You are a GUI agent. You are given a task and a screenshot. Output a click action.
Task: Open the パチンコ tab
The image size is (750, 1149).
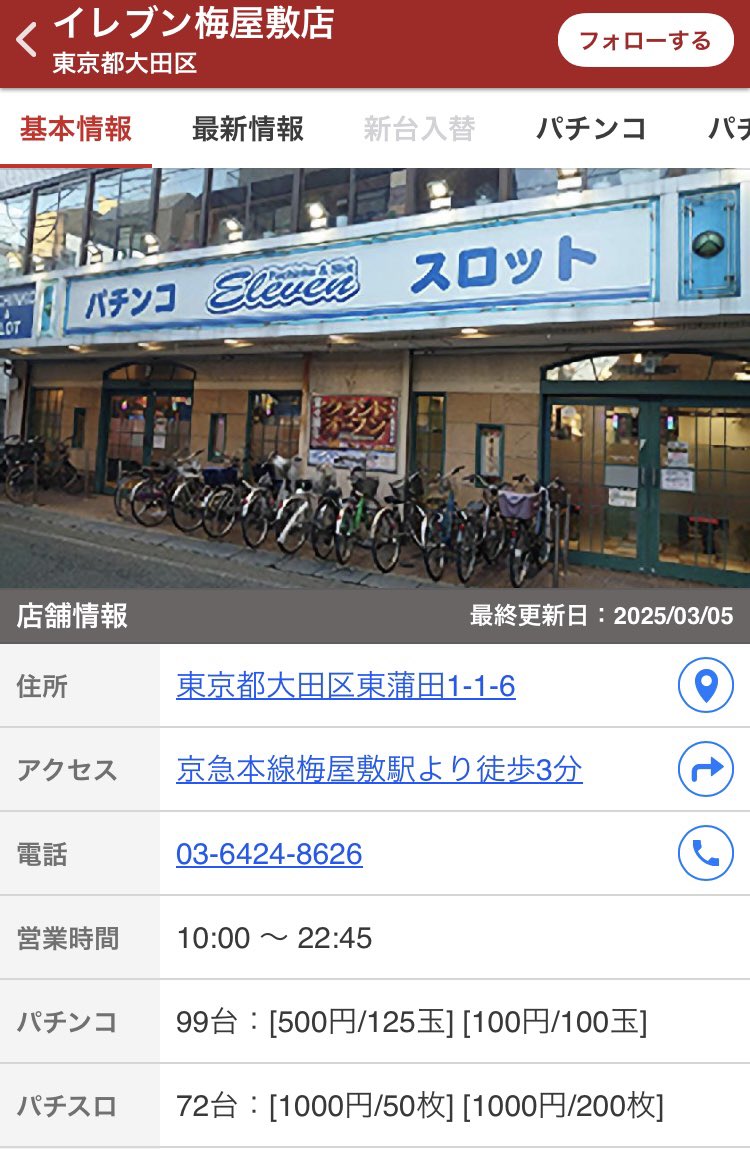coord(591,129)
